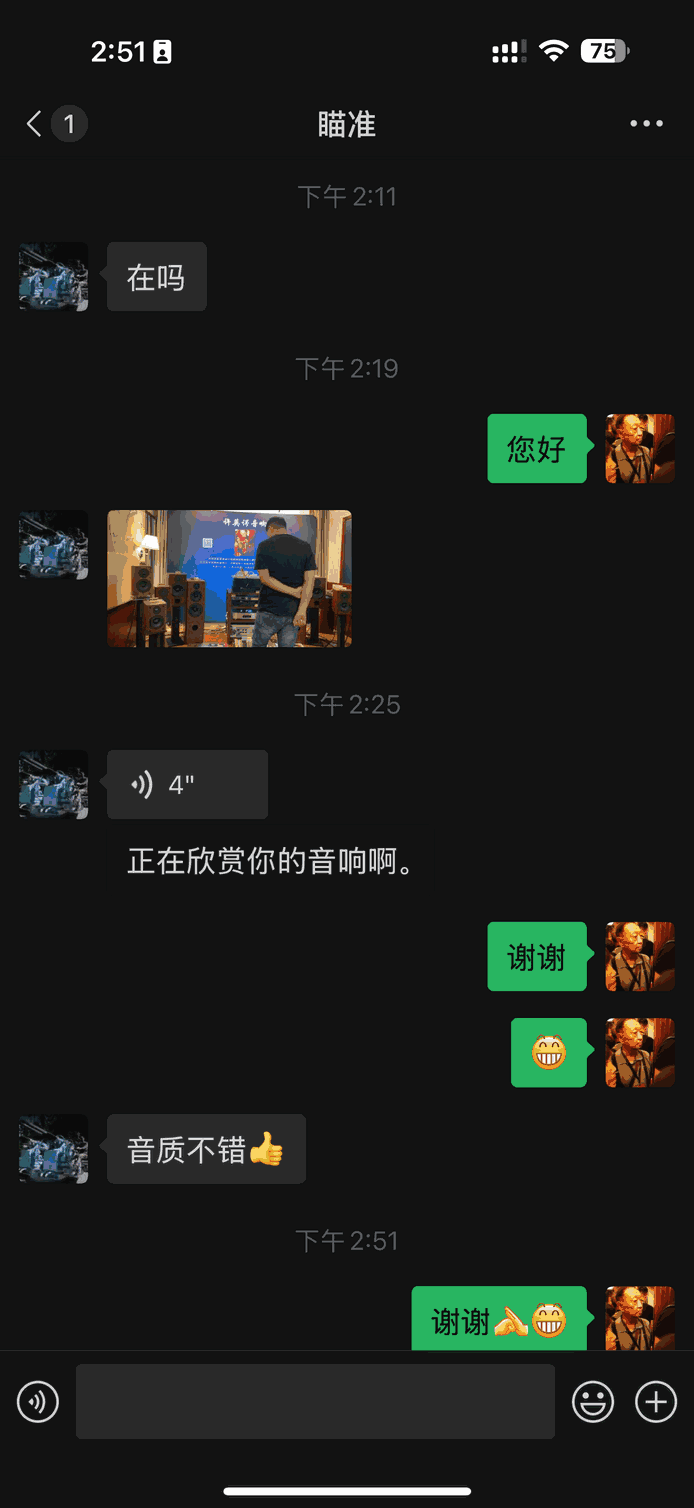Open the speaker room photo message

coord(229,579)
